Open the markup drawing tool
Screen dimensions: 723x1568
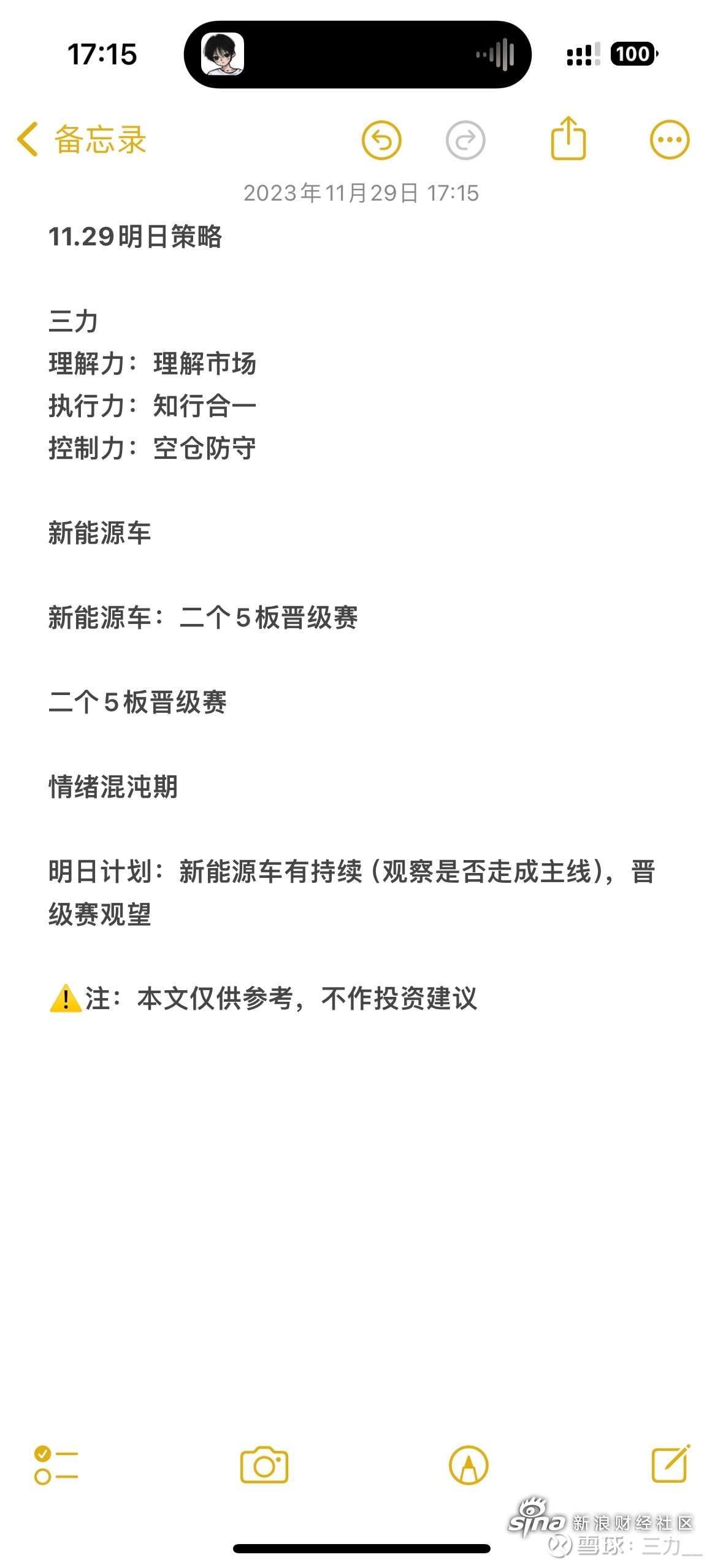coord(469,1465)
